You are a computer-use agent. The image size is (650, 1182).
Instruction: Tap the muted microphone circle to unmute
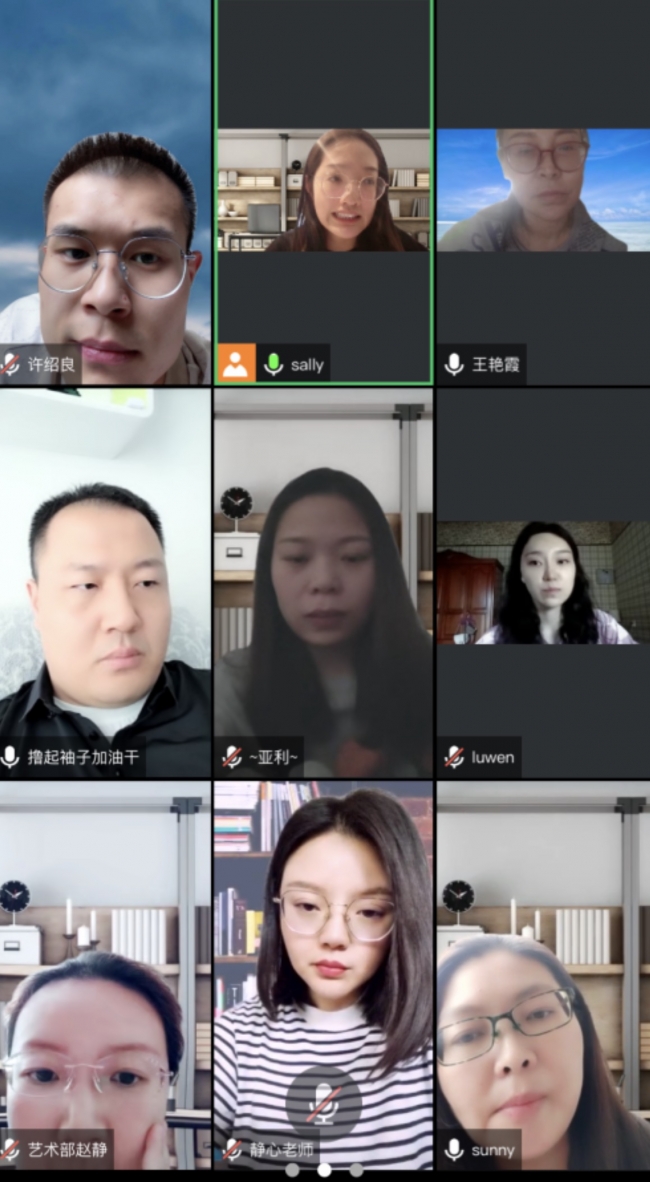[x=323, y=1104]
